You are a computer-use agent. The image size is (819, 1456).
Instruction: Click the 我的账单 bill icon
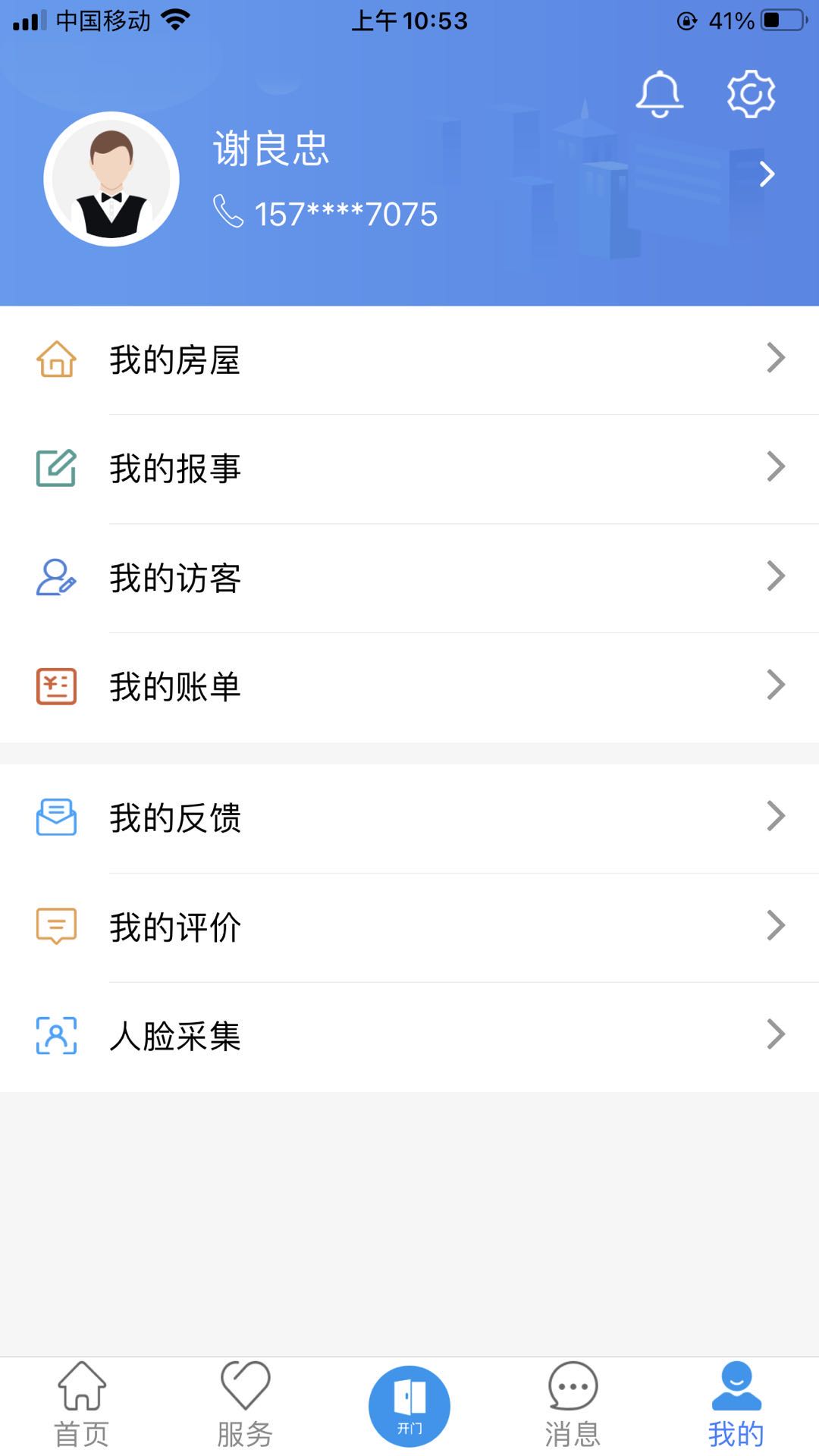point(55,686)
